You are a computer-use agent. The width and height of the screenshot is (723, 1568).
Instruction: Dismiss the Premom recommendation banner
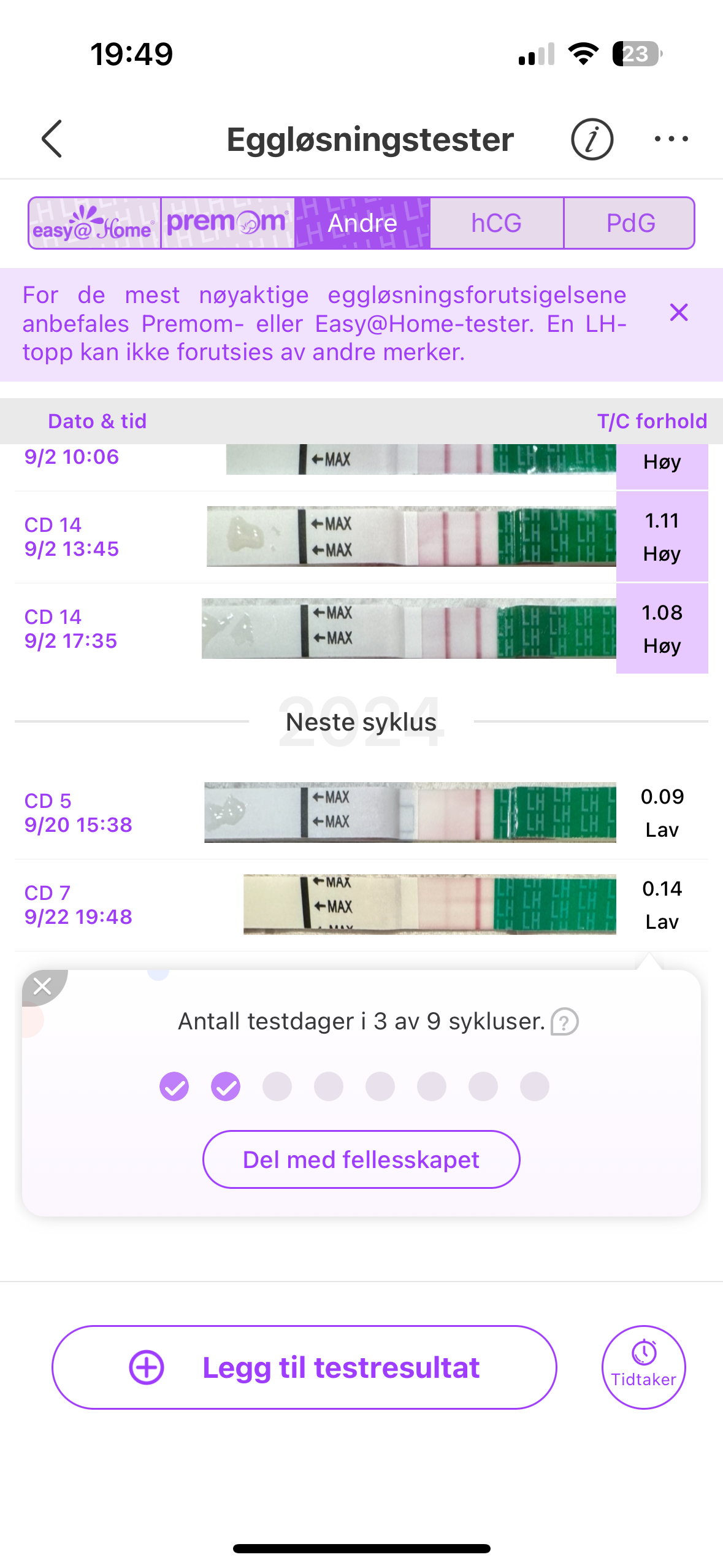click(x=679, y=313)
